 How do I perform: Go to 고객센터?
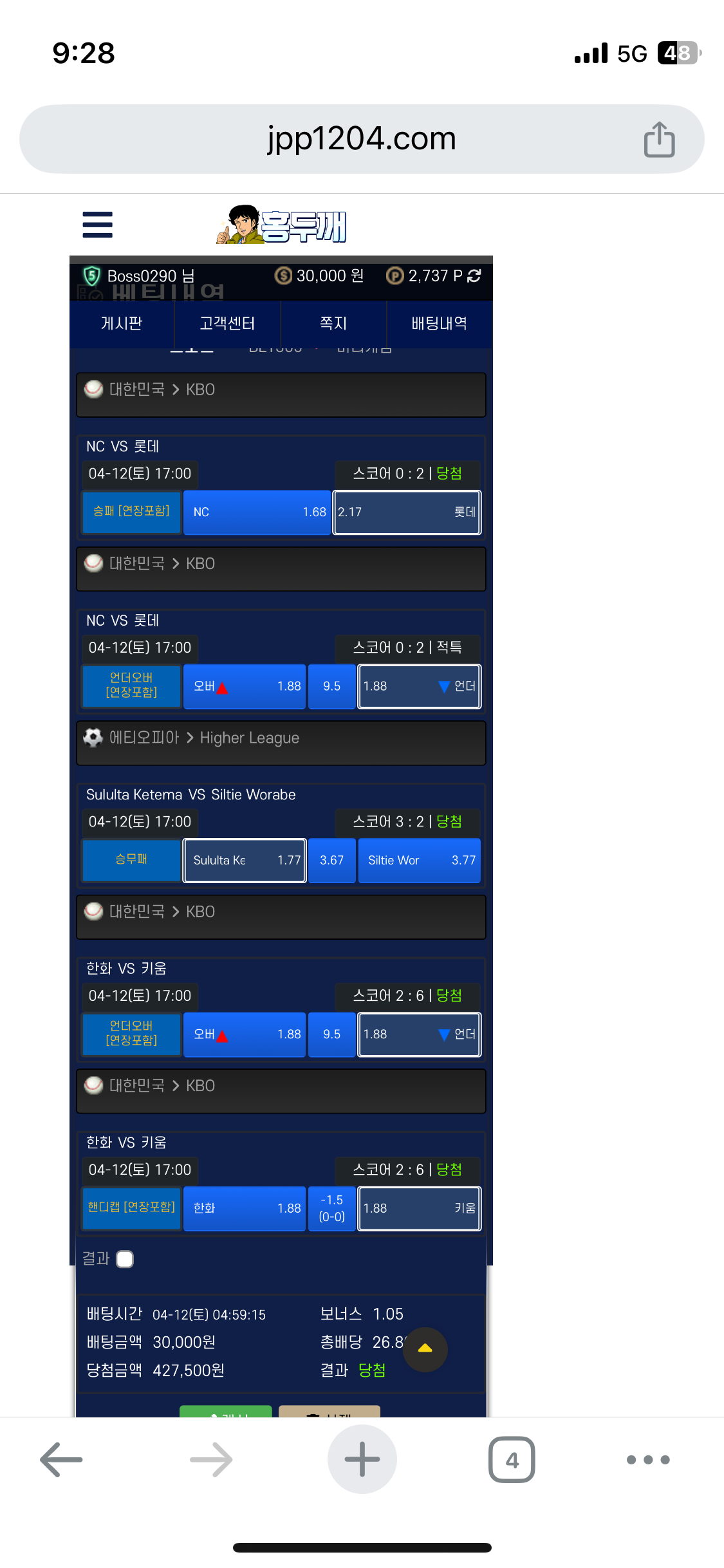pyautogui.click(x=227, y=323)
